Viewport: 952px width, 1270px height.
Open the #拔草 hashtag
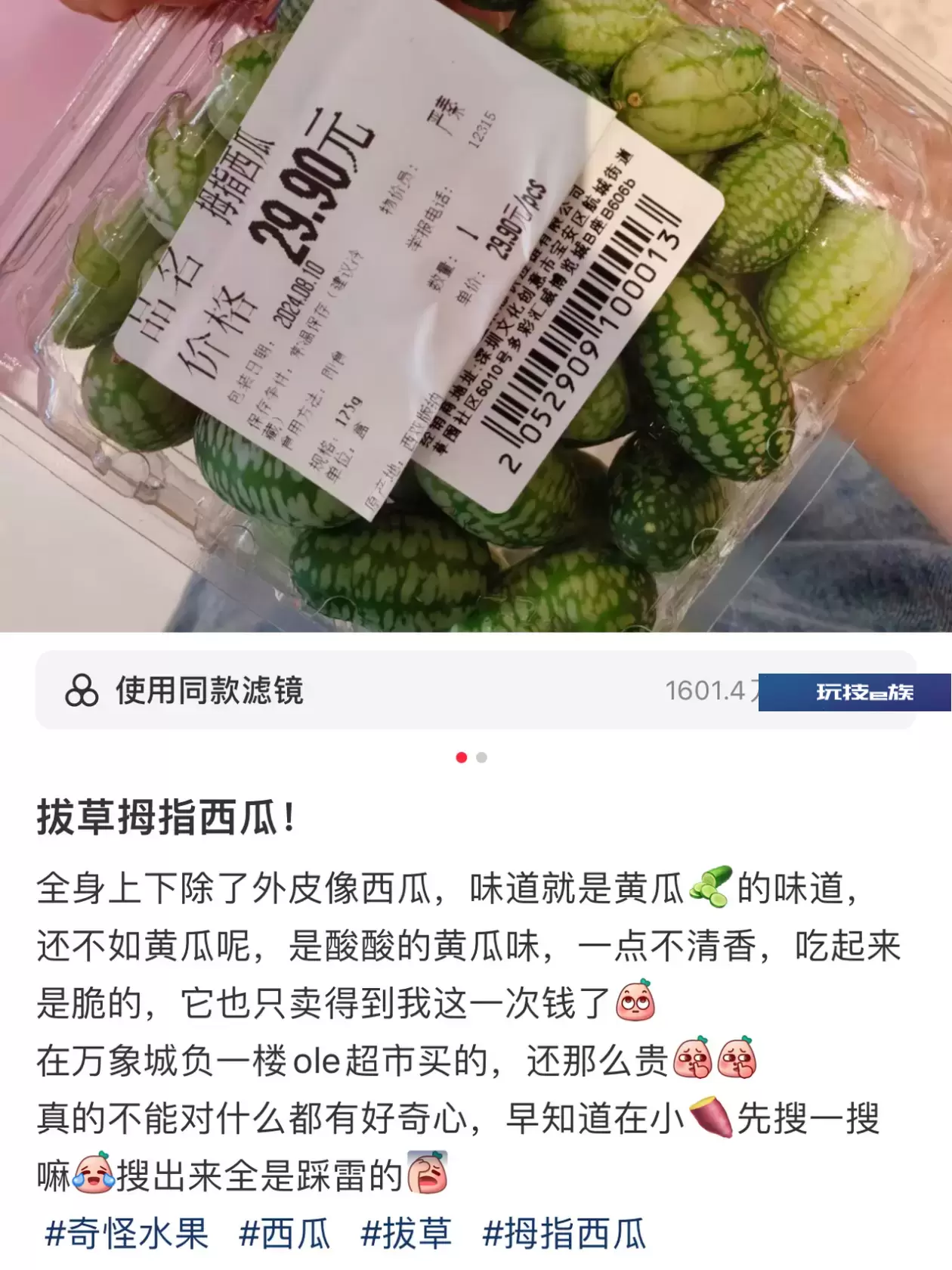[x=406, y=1234]
